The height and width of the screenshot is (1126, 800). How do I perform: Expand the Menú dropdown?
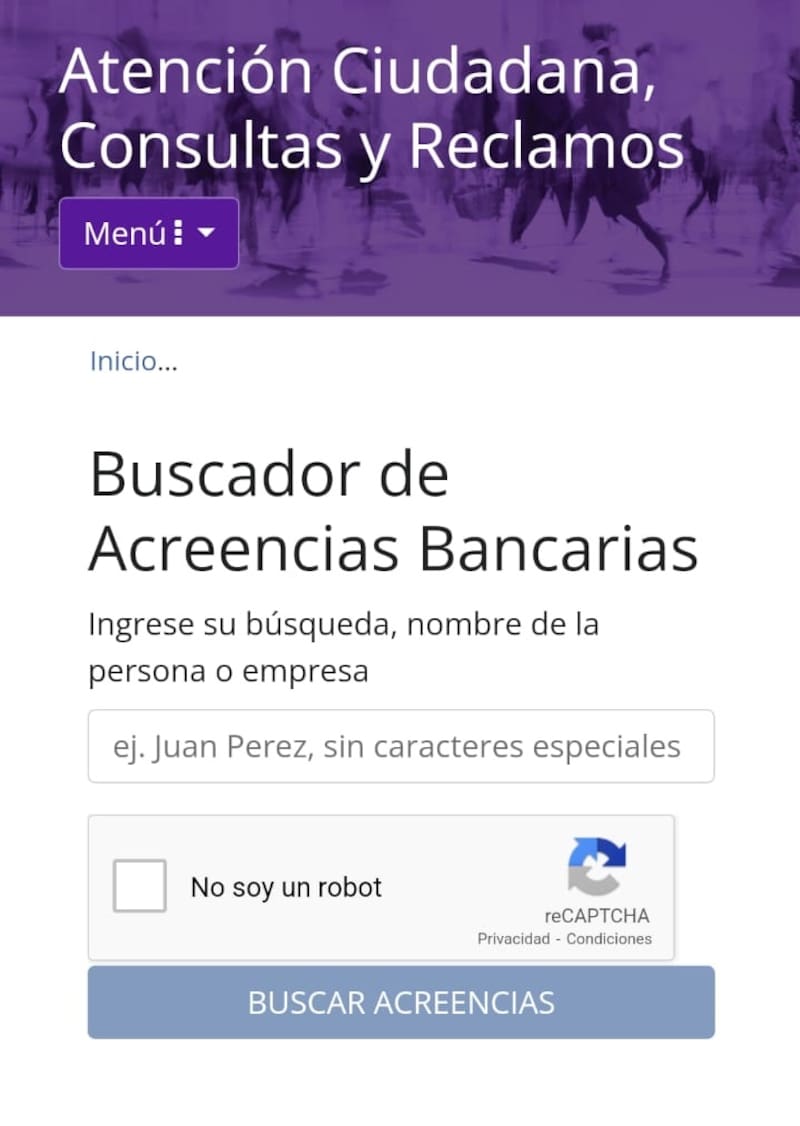149,234
